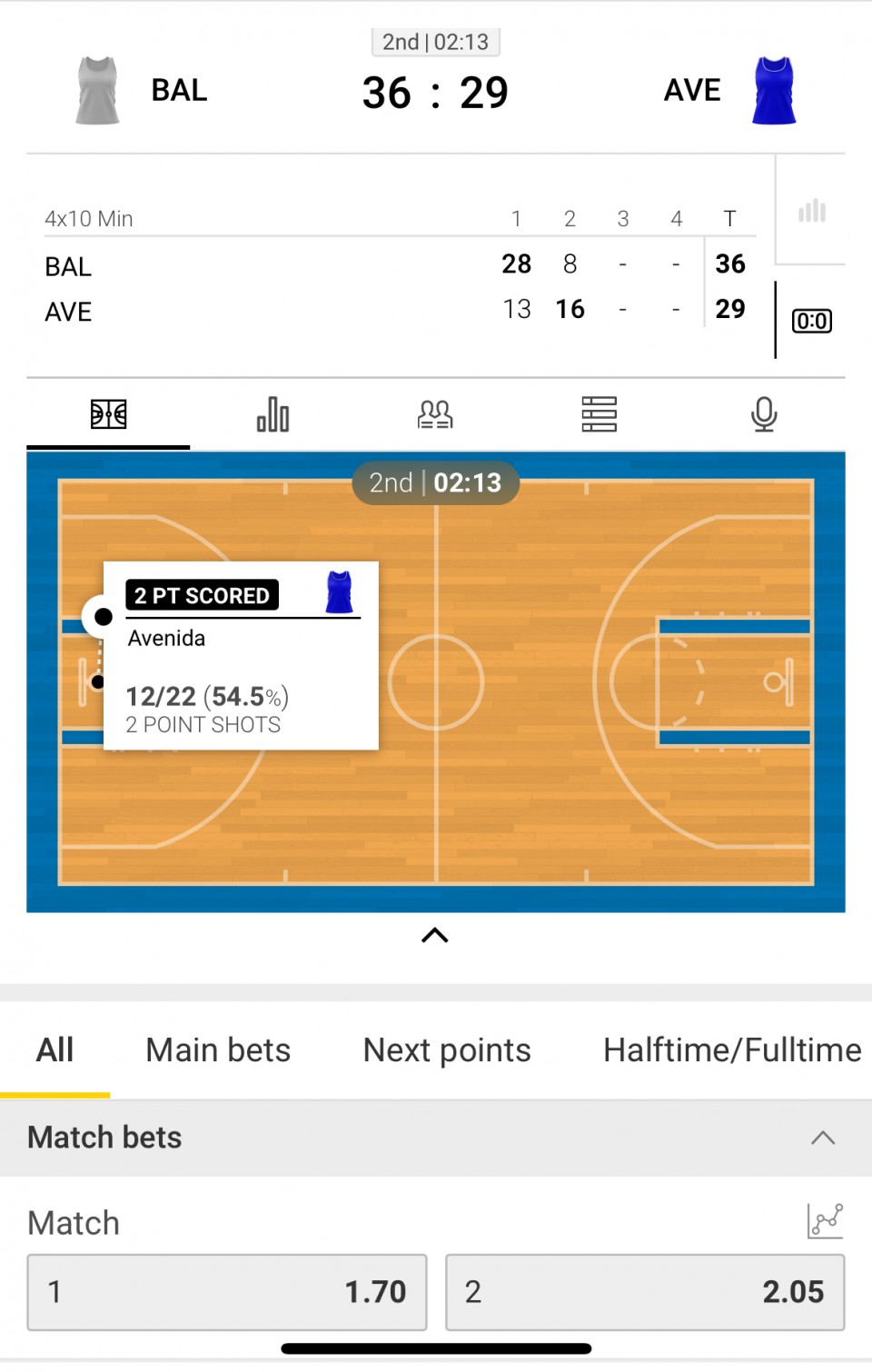
Task: Switch to the 0:0 scoreboard view
Action: coord(811,321)
